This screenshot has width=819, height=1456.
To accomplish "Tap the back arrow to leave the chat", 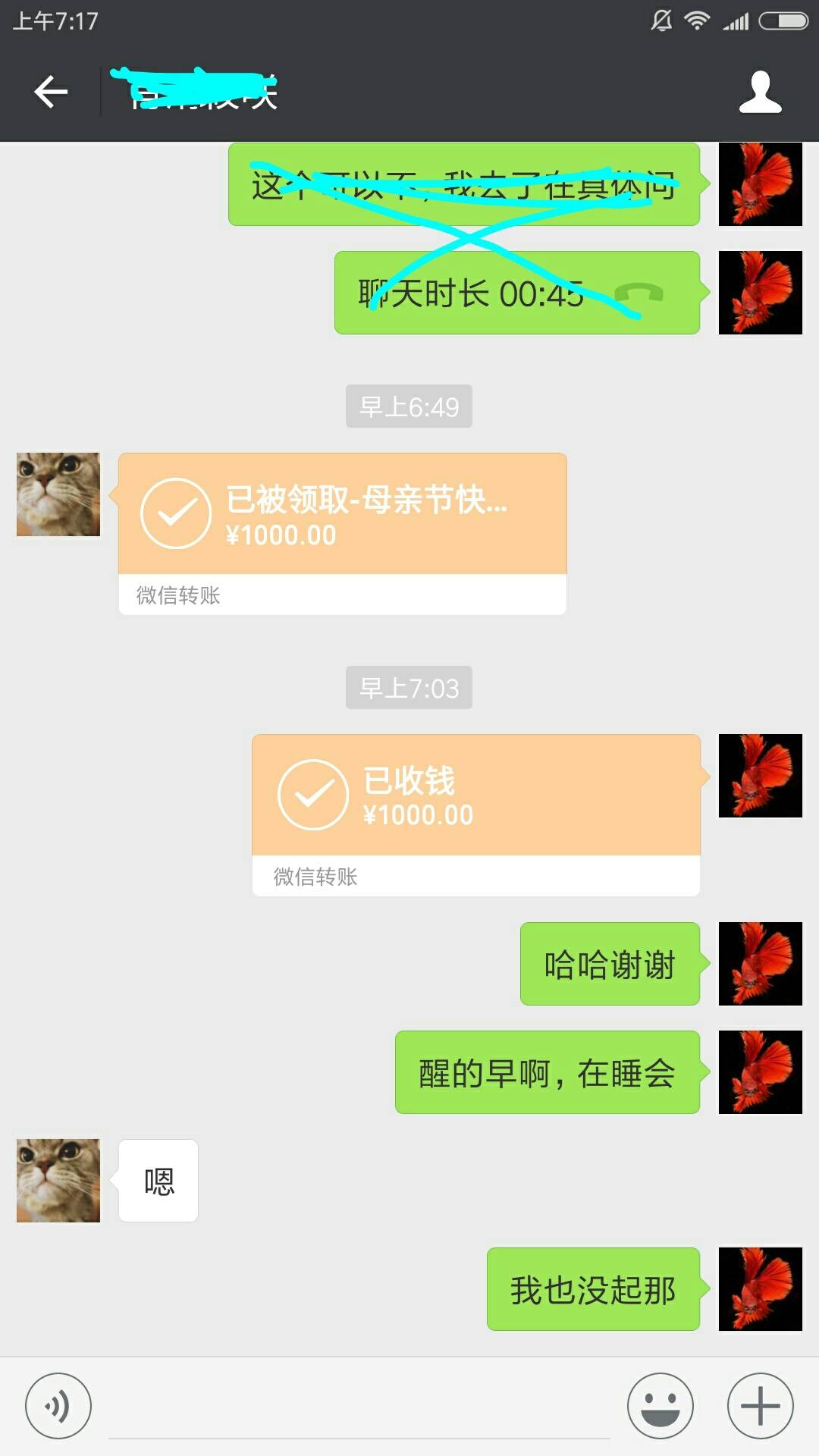I will 49,91.
